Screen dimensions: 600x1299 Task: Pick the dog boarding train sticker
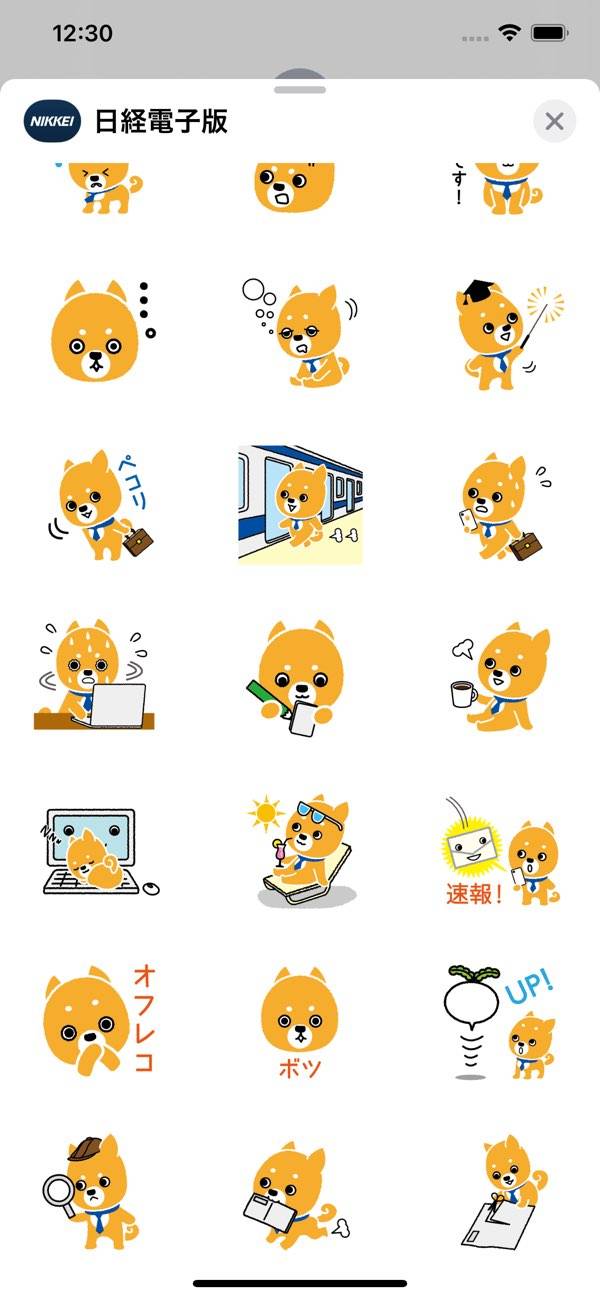coord(300,505)
